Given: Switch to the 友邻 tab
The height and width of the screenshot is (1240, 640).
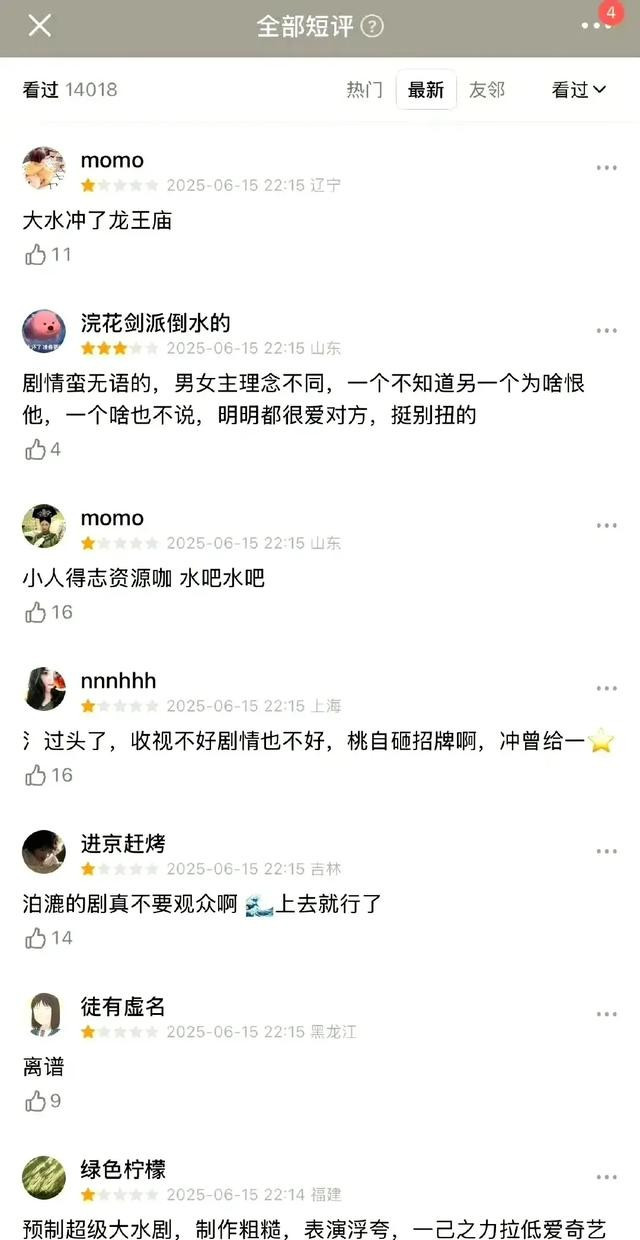Looking at the screenshot, I should click(487, 90).
